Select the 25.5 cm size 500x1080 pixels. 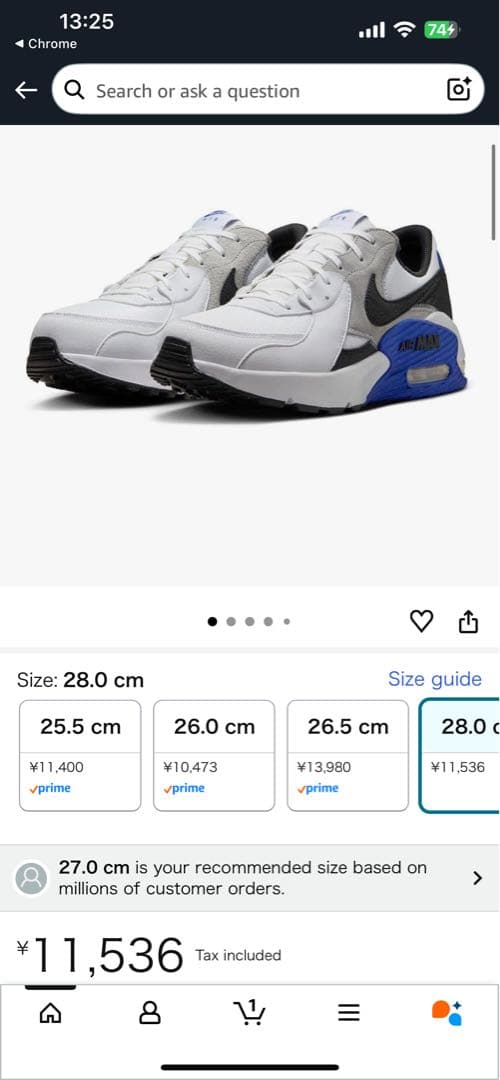[x=80, y=756]
